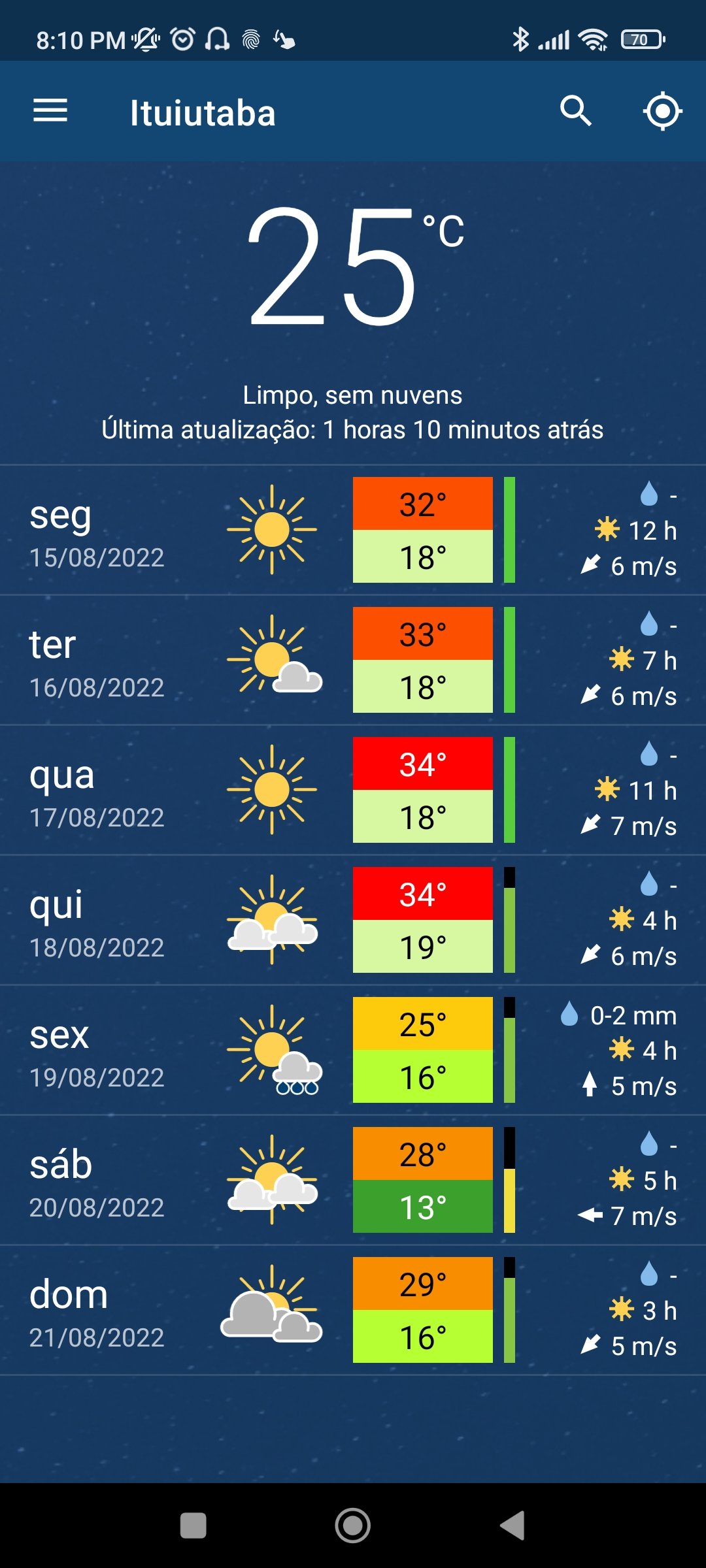Open forecast details for seg 15/08/2022
Viewport: 706px width, 1568px height.
353,530
